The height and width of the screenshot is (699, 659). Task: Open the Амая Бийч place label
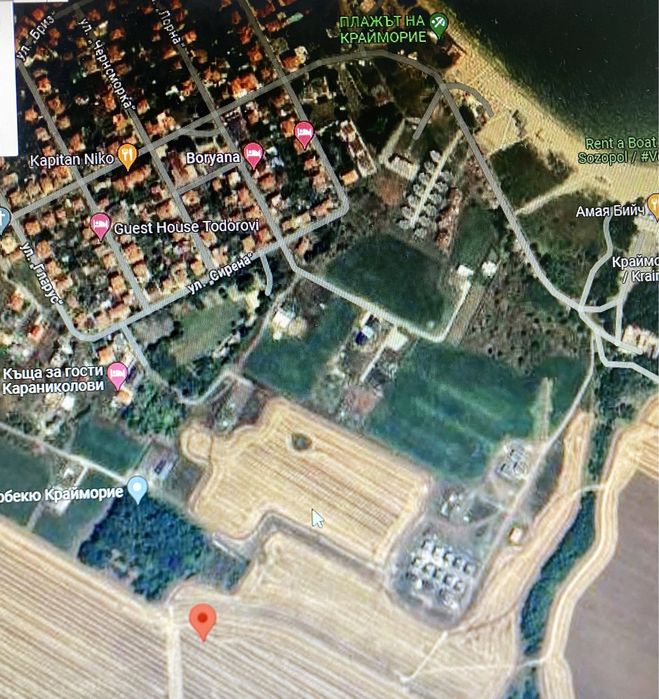coord(609,211)
